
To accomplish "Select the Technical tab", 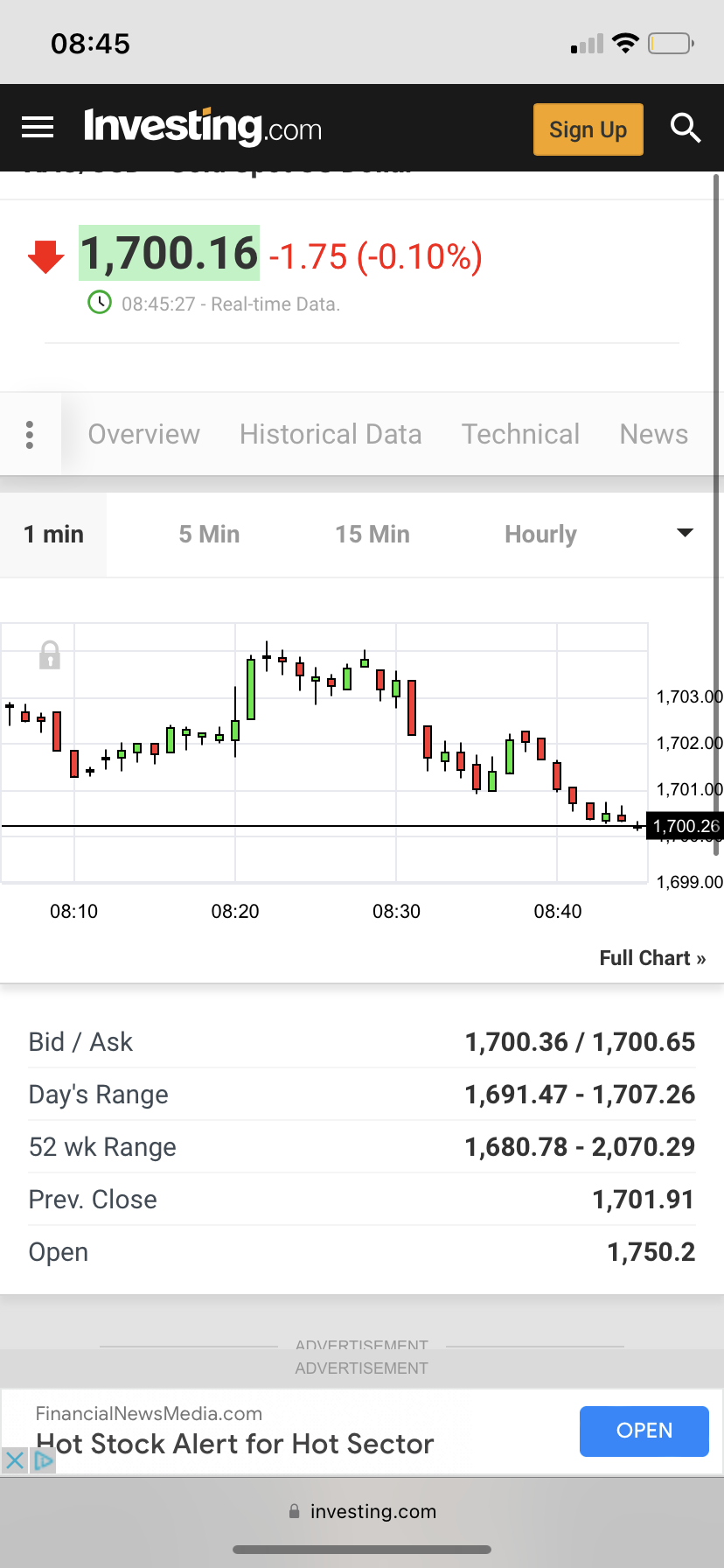I will point(520,434).
